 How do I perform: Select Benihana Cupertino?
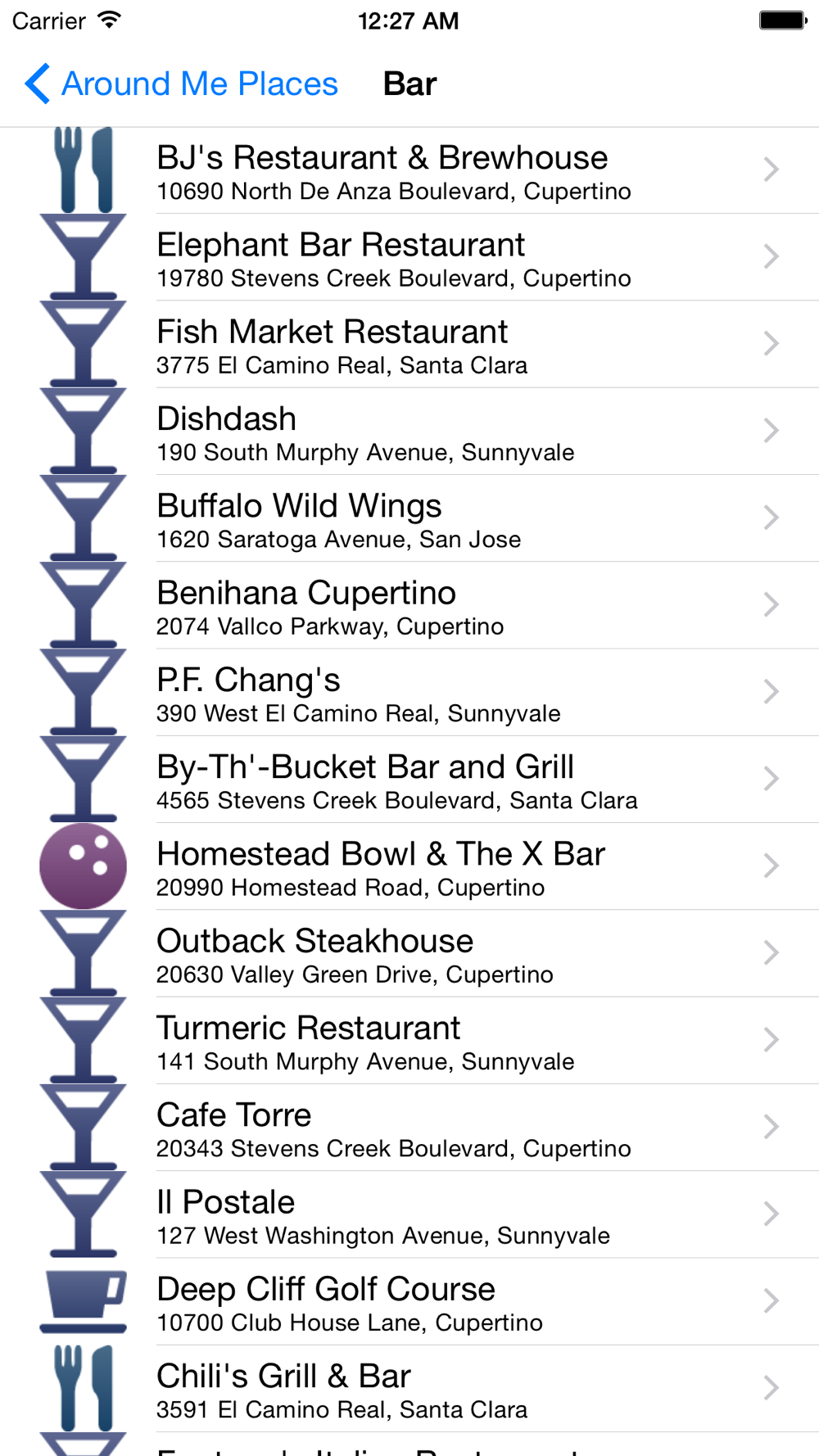click(x=409, y=605)
